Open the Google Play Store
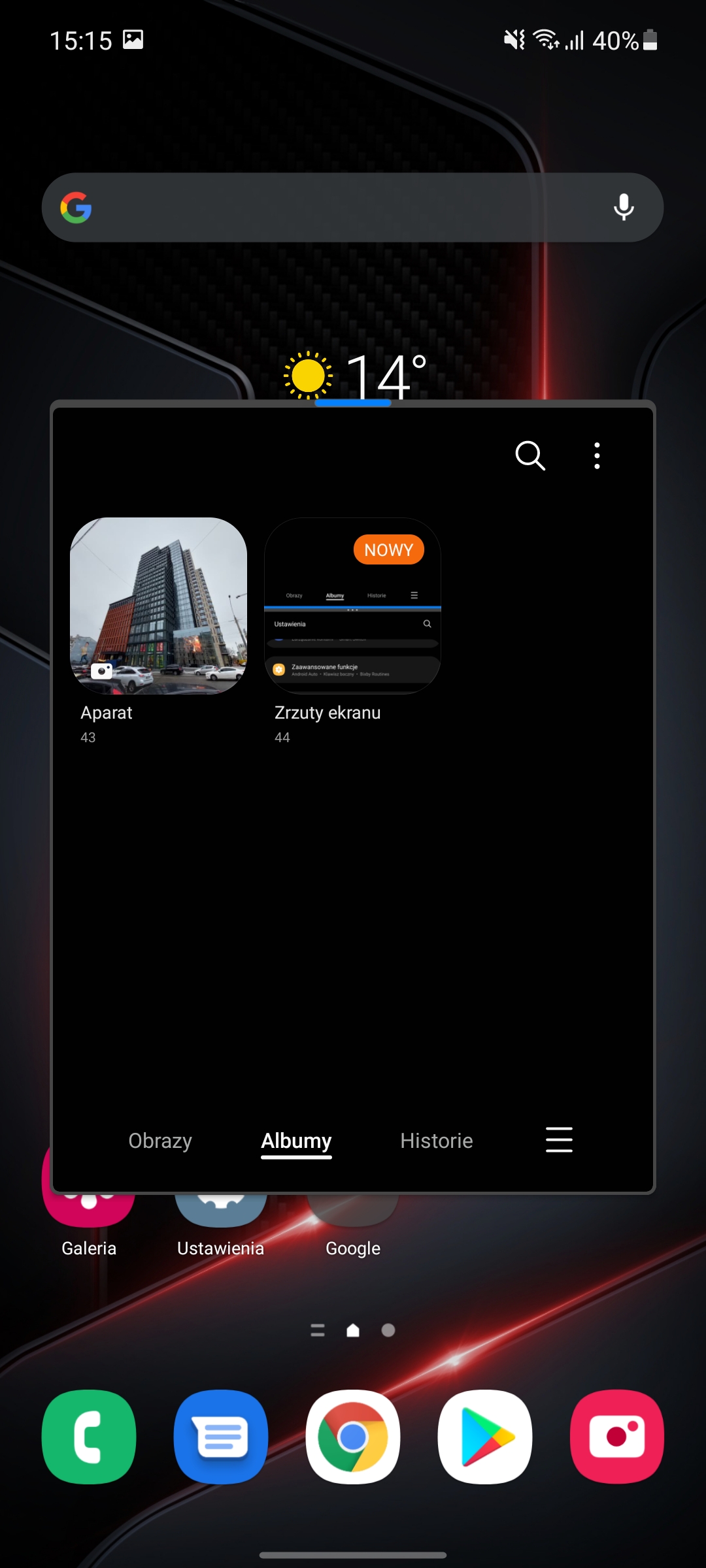Image resolution: width=706 pixels, height=1568 pixels. pos(485,1437)
